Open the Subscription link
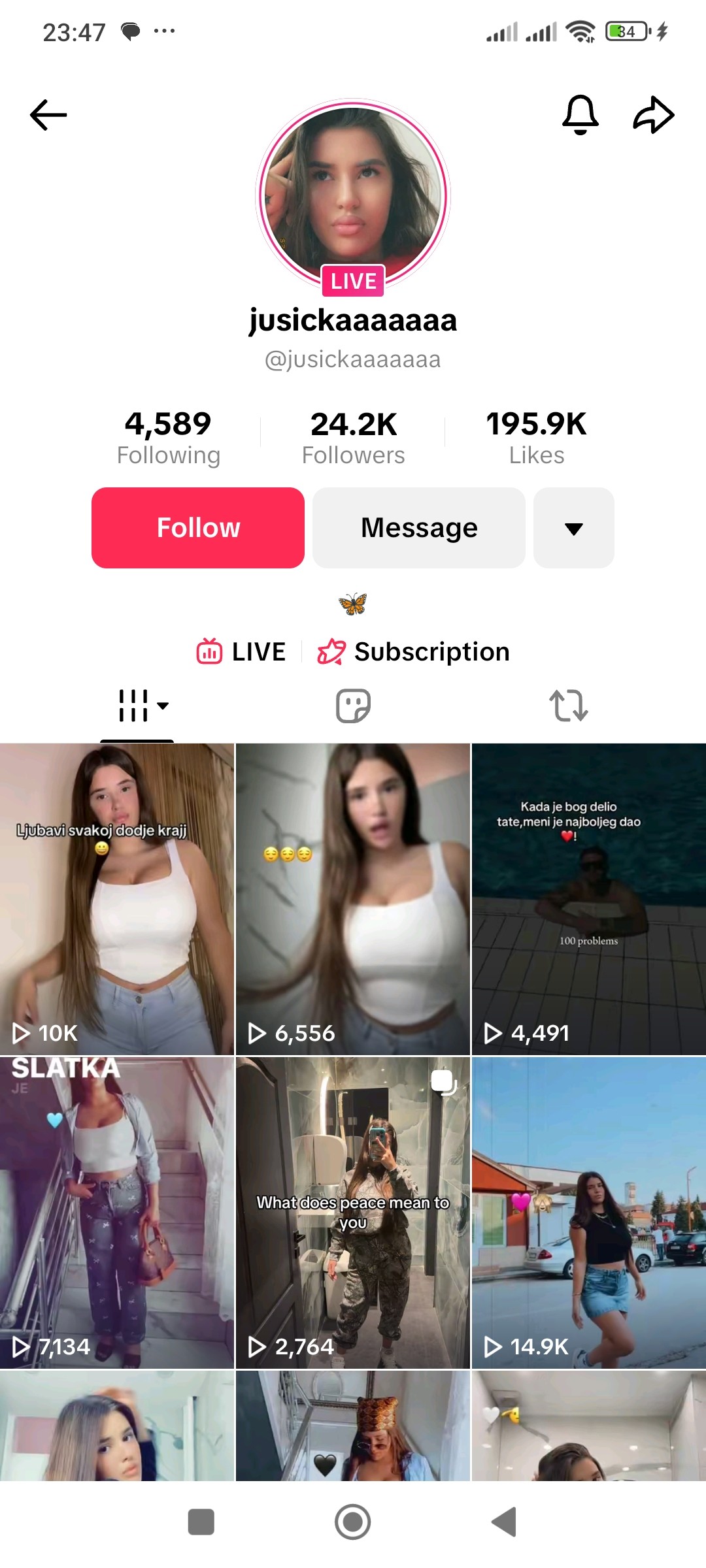This screenshot has height=1568, width=706. [x=413, y=651]
